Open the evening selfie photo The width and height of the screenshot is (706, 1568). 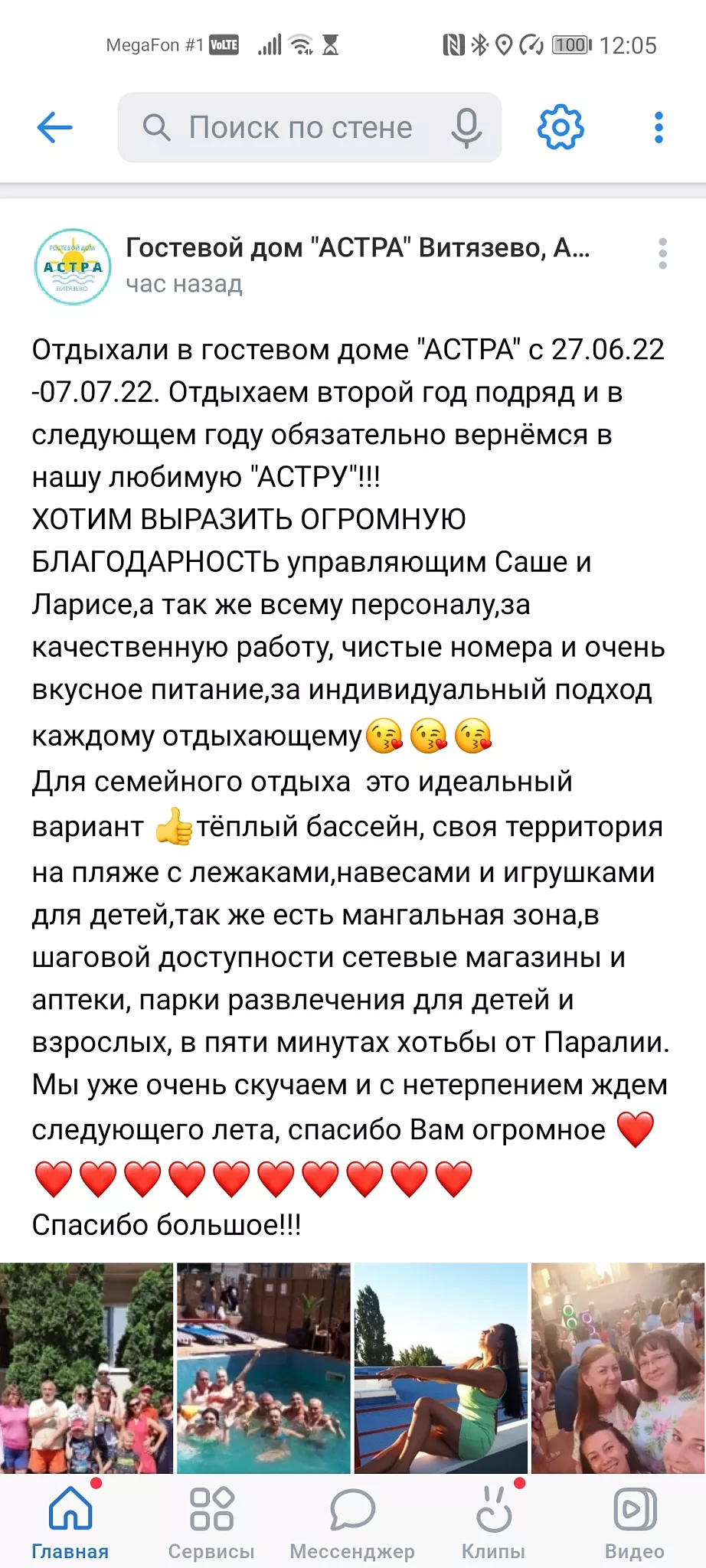(x=618, y=1367)
